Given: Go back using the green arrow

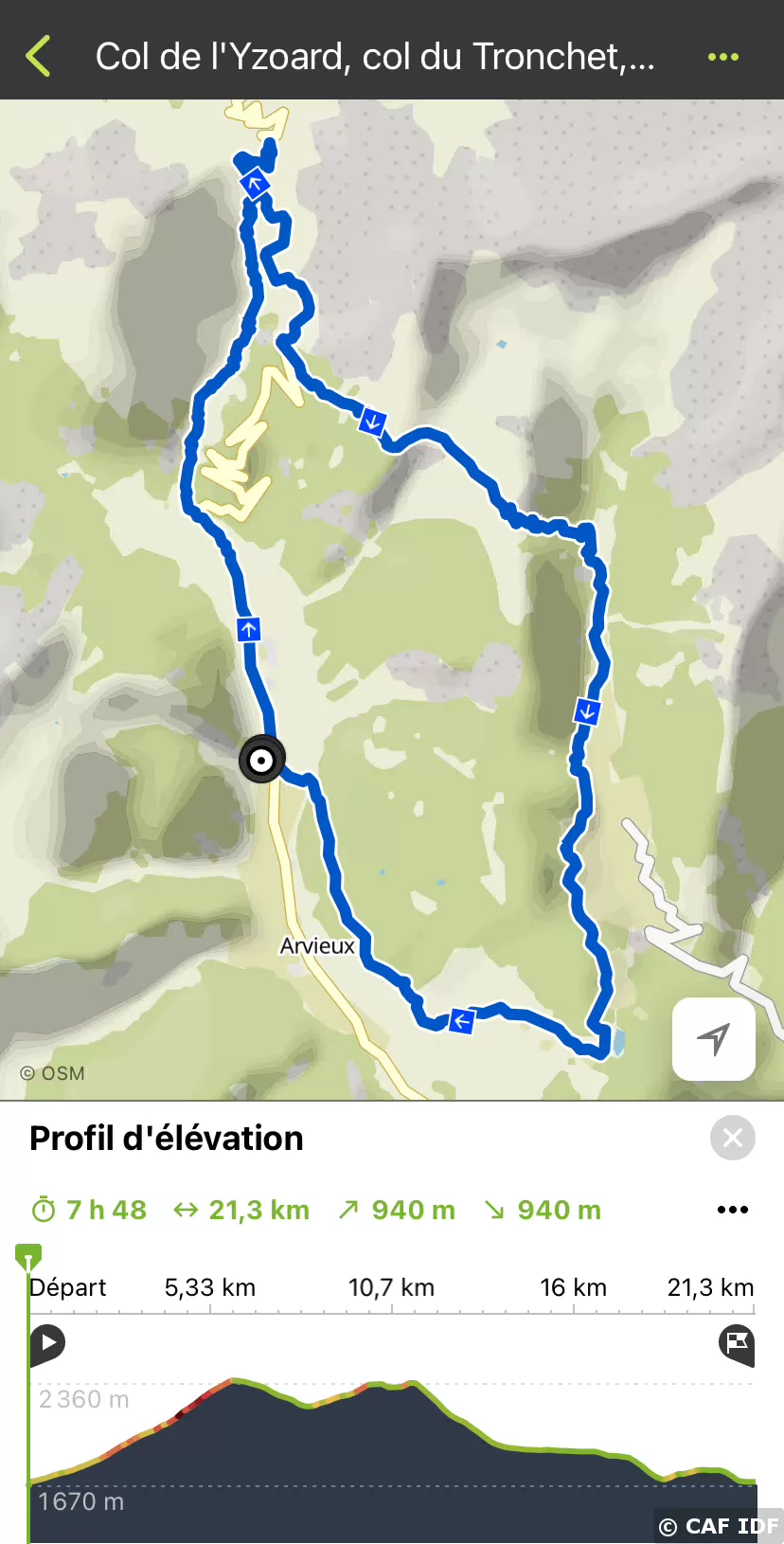Looking at the screenshot, I should [x=39, y=57].
